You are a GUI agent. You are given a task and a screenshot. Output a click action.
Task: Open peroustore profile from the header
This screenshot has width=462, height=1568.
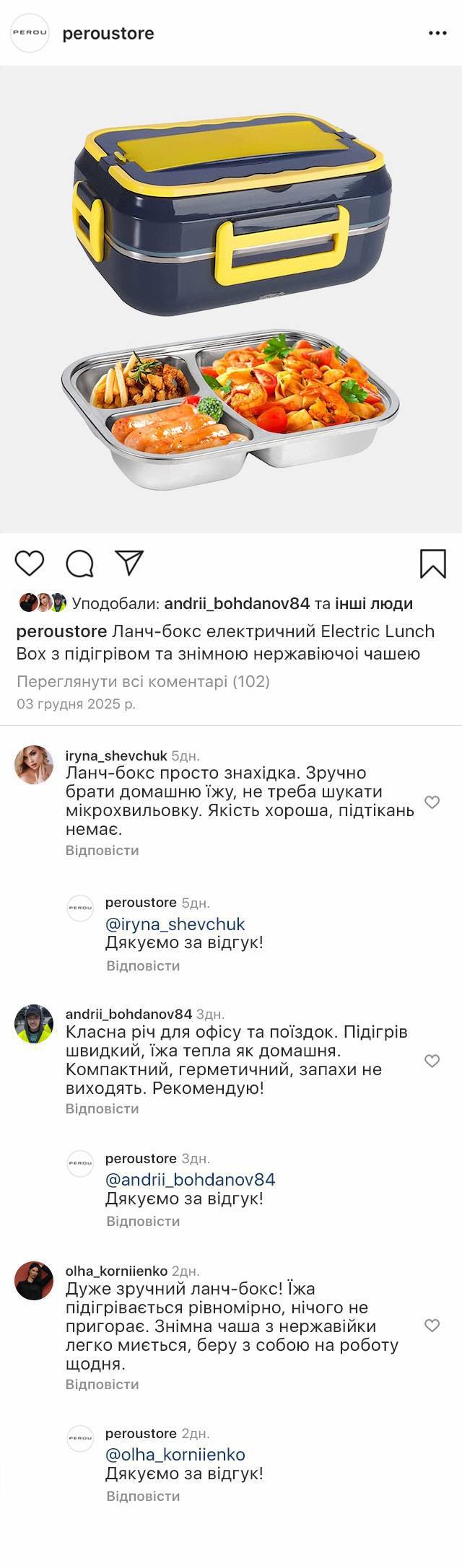click(108, 33)
